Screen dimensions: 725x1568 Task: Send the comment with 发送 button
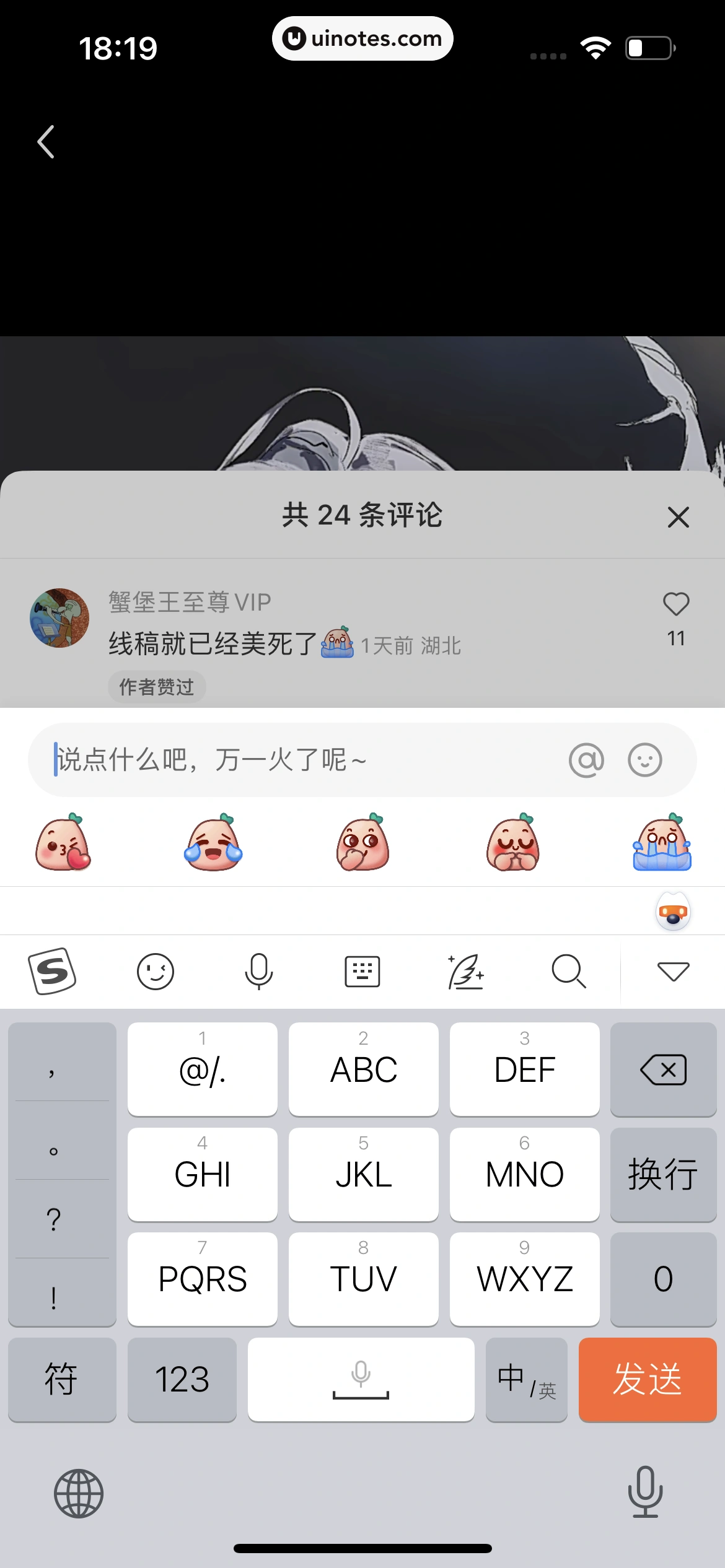tap(648, 1380)
